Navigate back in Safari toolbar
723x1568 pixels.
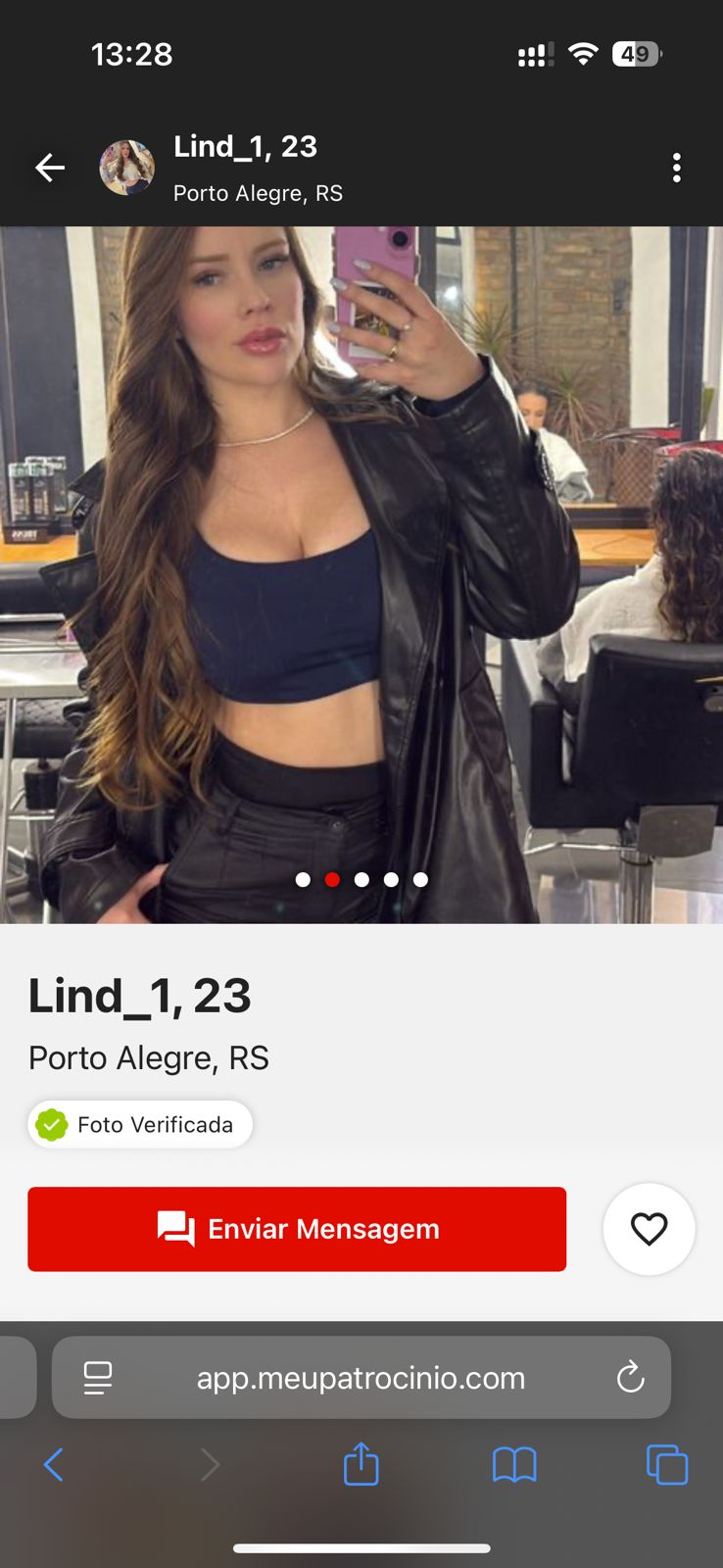click(x=54, y=1465)
